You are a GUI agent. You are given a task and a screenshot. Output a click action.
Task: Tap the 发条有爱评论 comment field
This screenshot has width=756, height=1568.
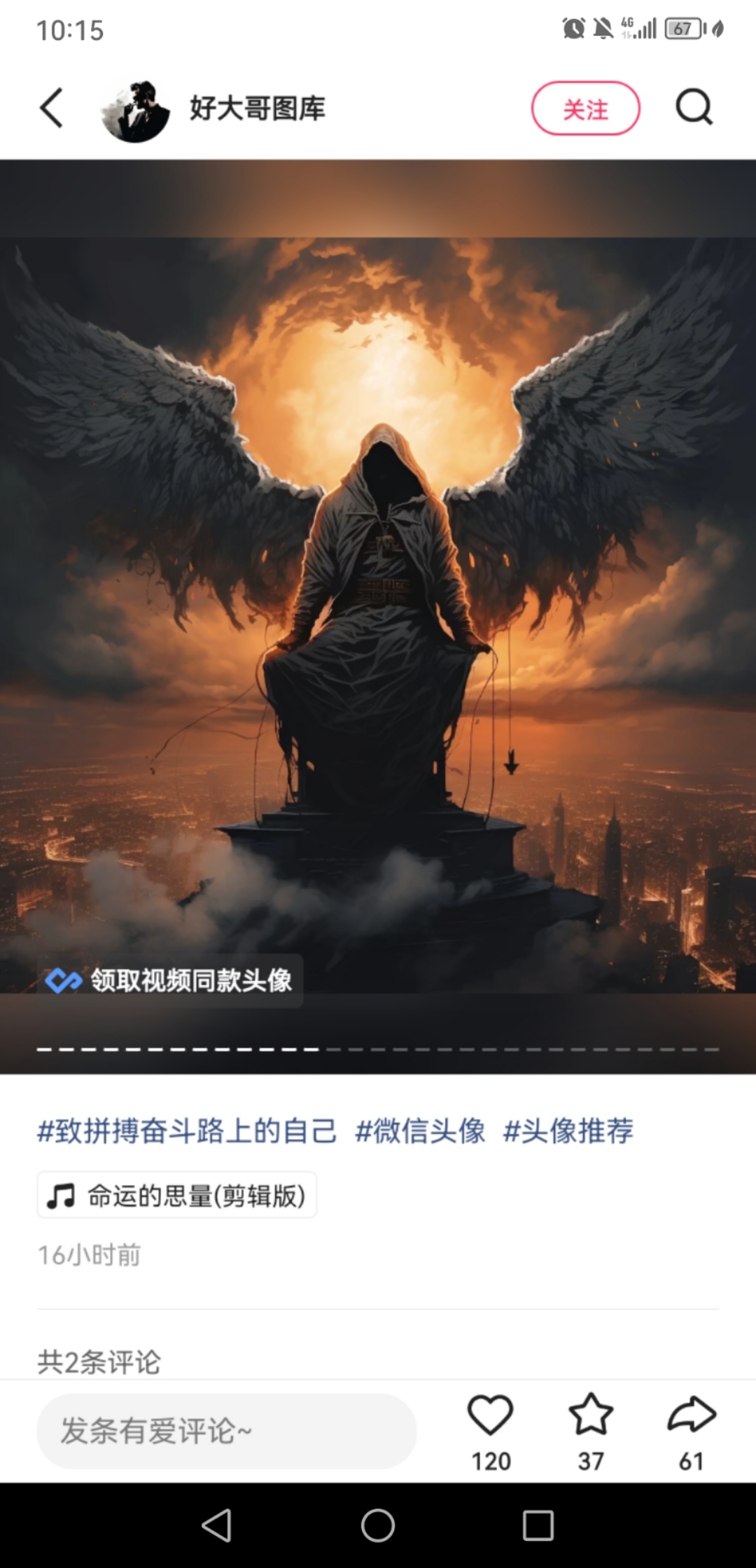click(226, 1431)
